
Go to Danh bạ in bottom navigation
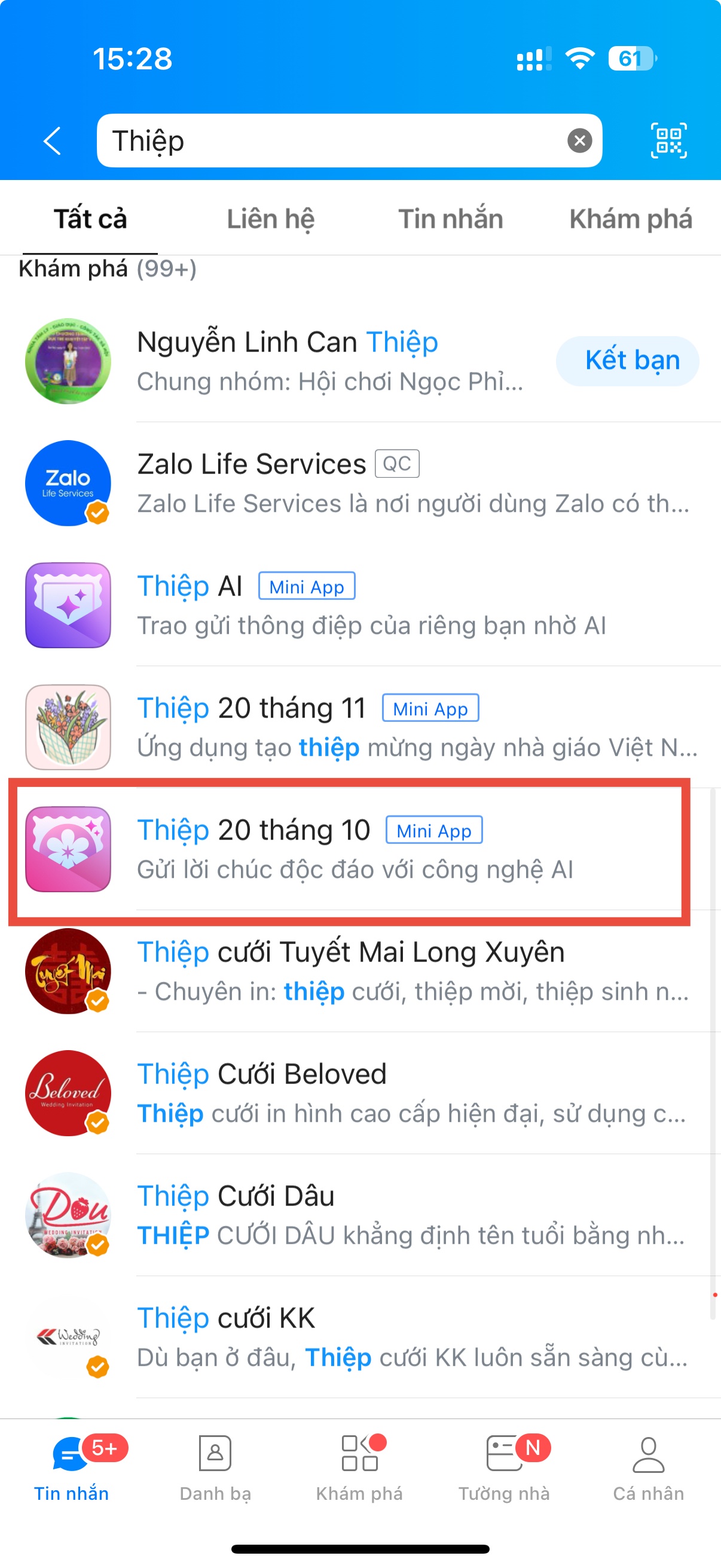tap(215, 1468)
